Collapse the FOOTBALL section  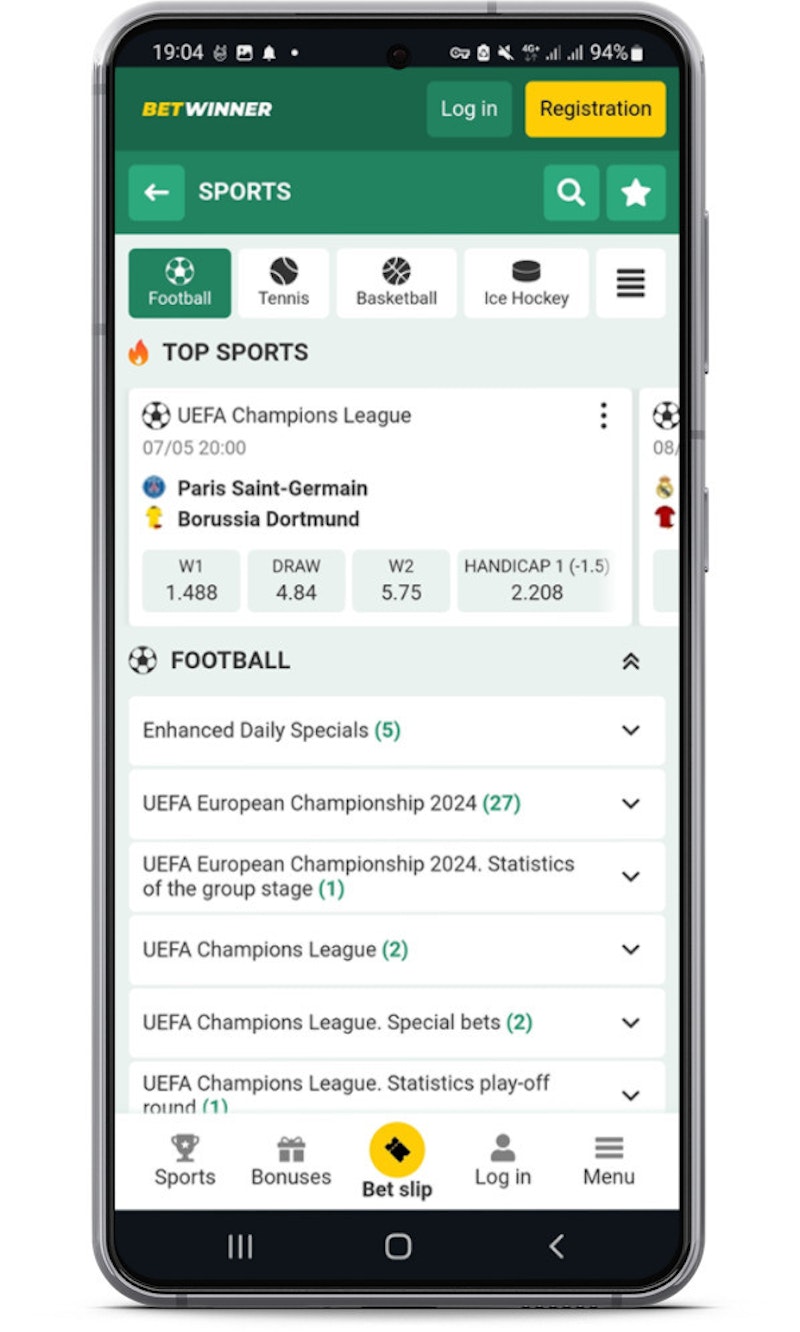[631, 661]
